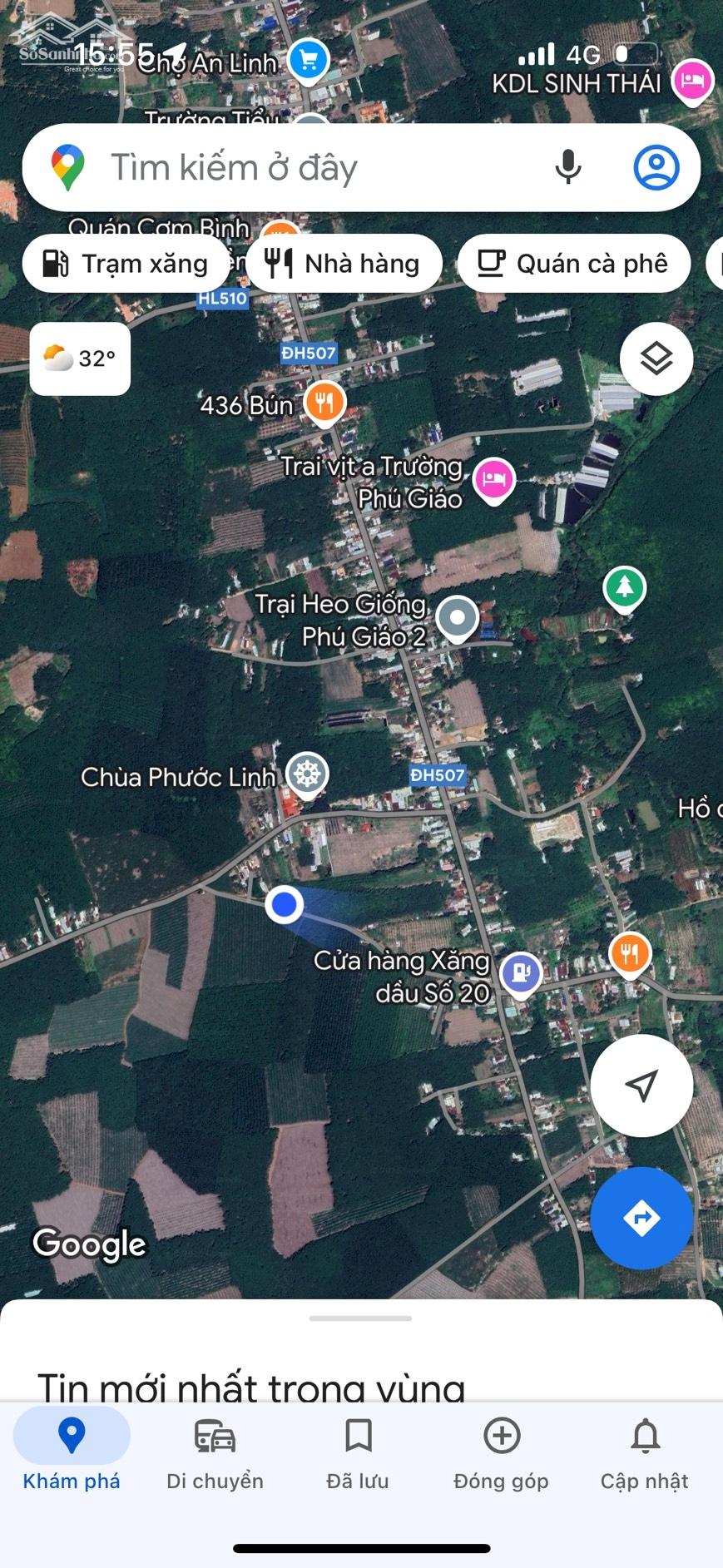
Task: Open the 436 Bún restaurant pin
Action: tap(324, 403)
